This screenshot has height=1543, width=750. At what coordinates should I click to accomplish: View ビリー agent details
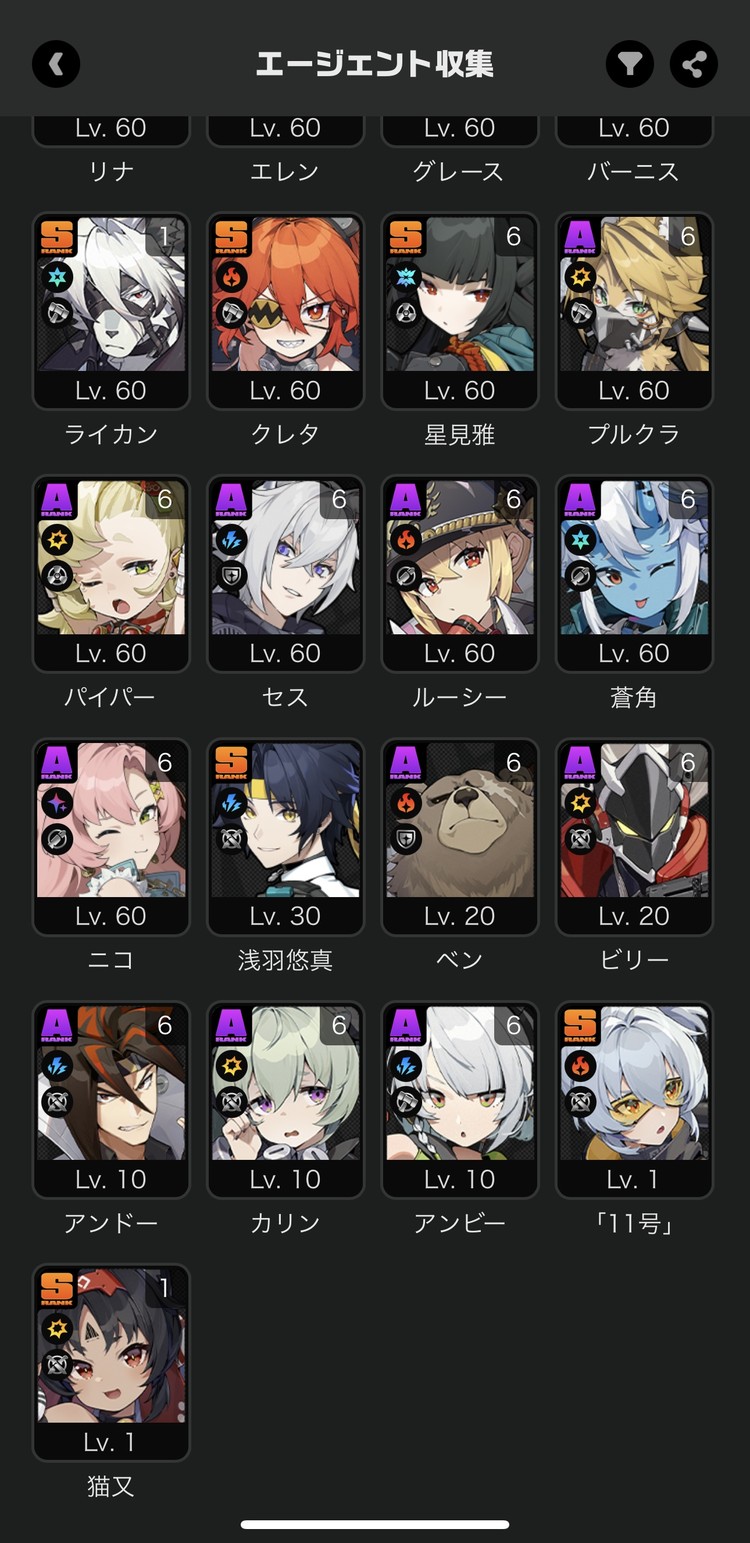[634, 836]
